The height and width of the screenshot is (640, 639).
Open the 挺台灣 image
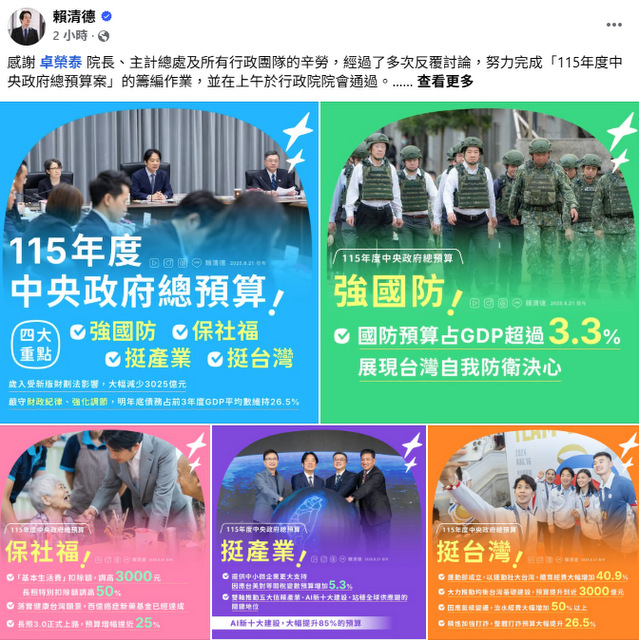(533, 532)
